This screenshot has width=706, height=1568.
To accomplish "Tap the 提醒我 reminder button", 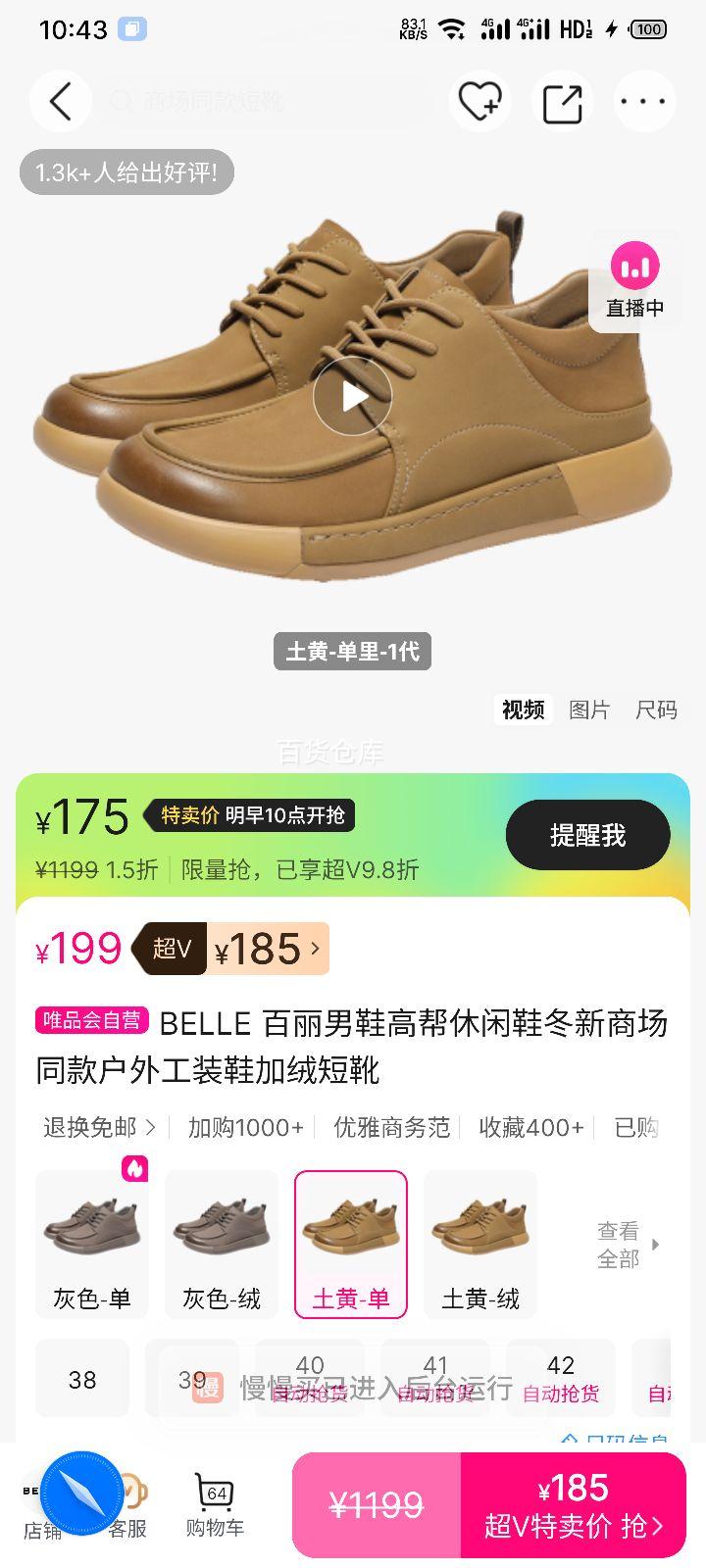I will click(x=586, y=834).
